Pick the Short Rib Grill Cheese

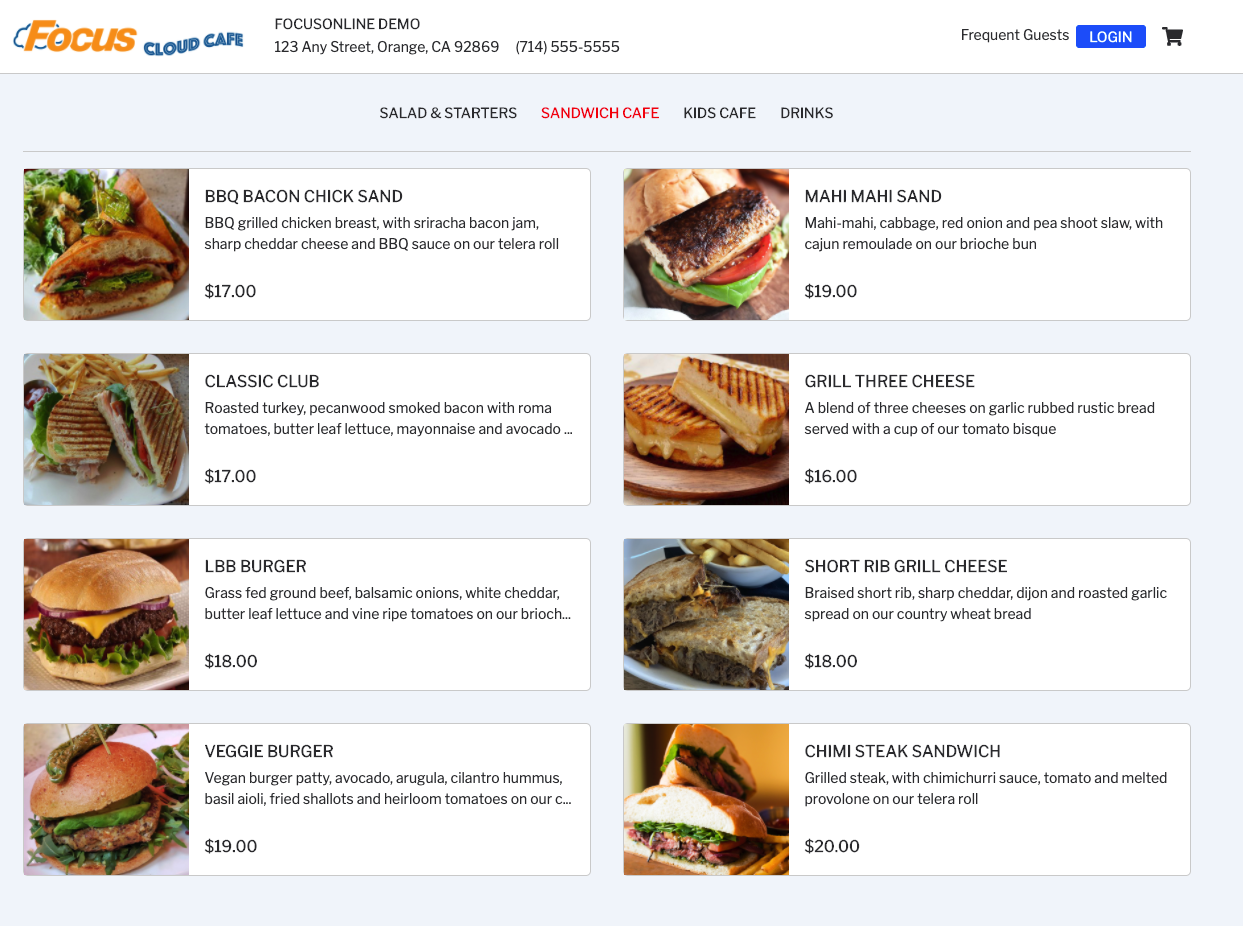click(x=906, y=614)
